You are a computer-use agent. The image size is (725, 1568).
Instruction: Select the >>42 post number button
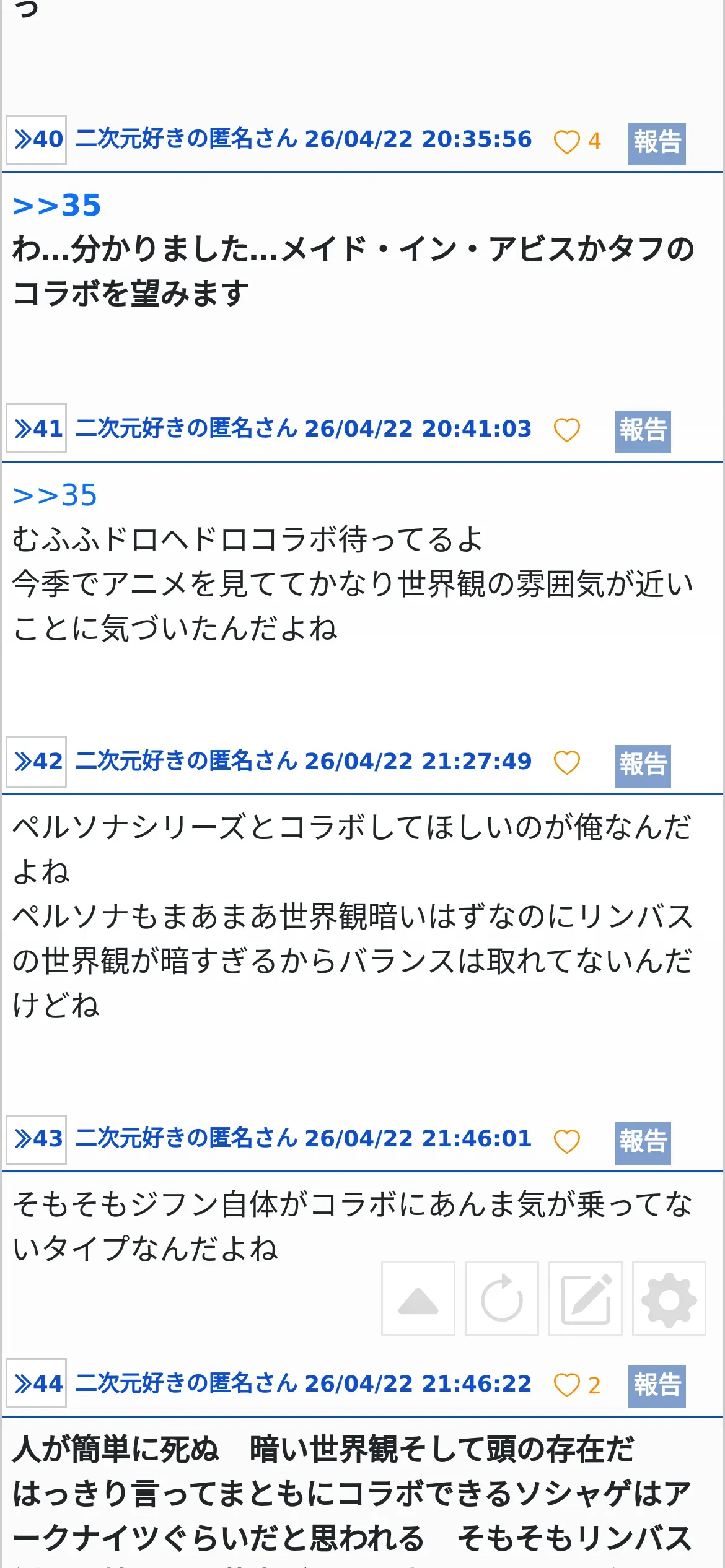point(36,762)
